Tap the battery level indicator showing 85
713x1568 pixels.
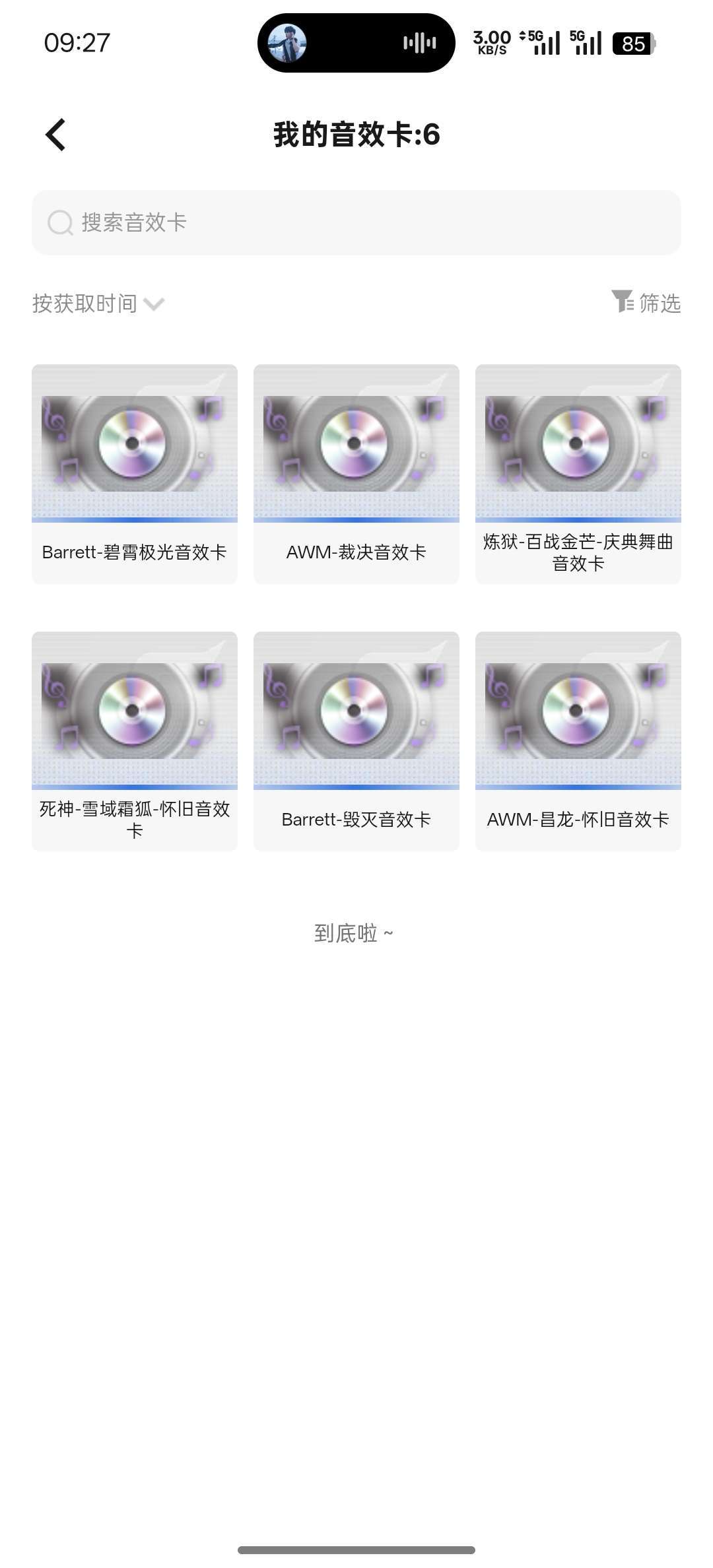pos(636,42)
